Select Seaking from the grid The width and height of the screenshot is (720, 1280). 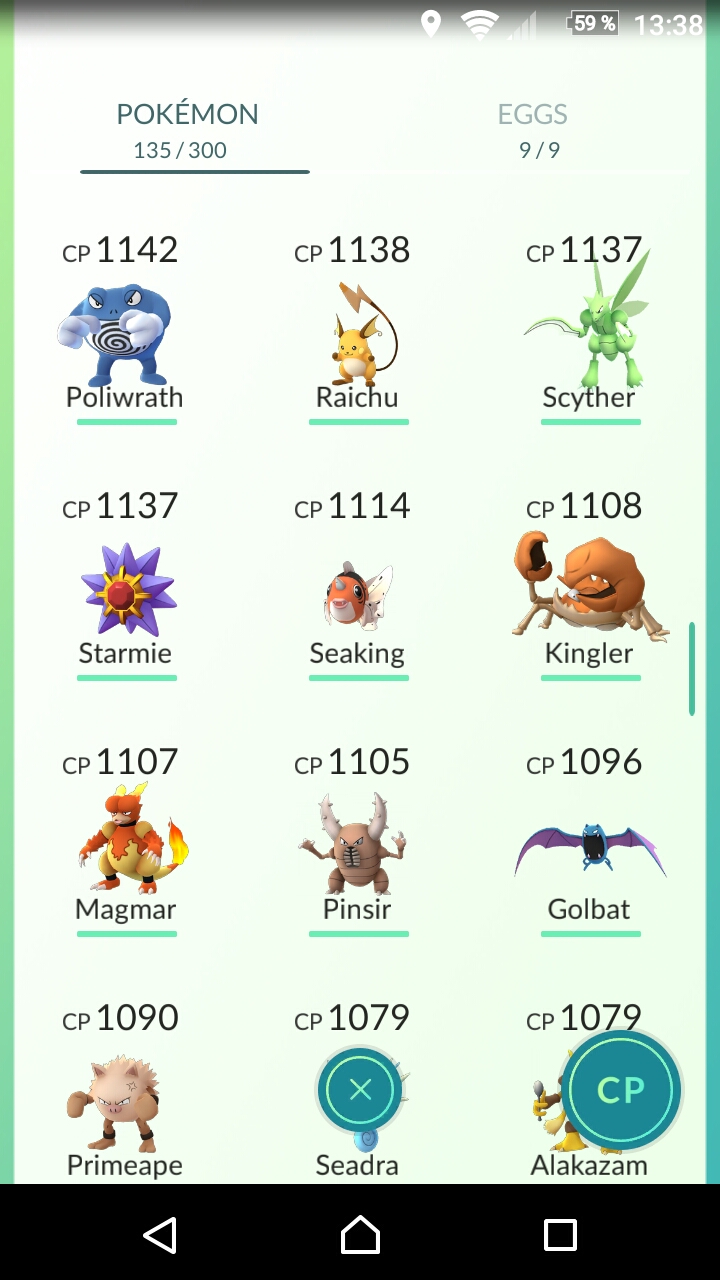pyautogui.click(x=357, y=584)
